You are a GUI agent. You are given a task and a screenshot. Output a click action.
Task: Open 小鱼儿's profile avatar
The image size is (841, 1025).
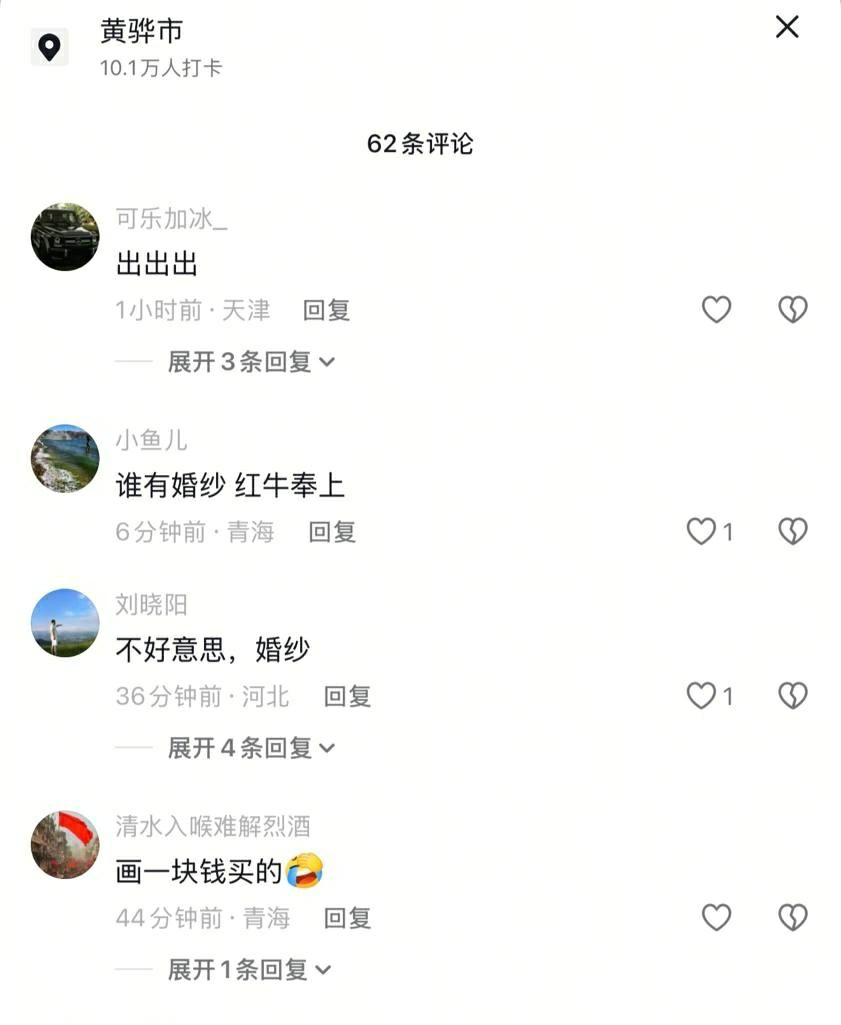click(65, 458)
